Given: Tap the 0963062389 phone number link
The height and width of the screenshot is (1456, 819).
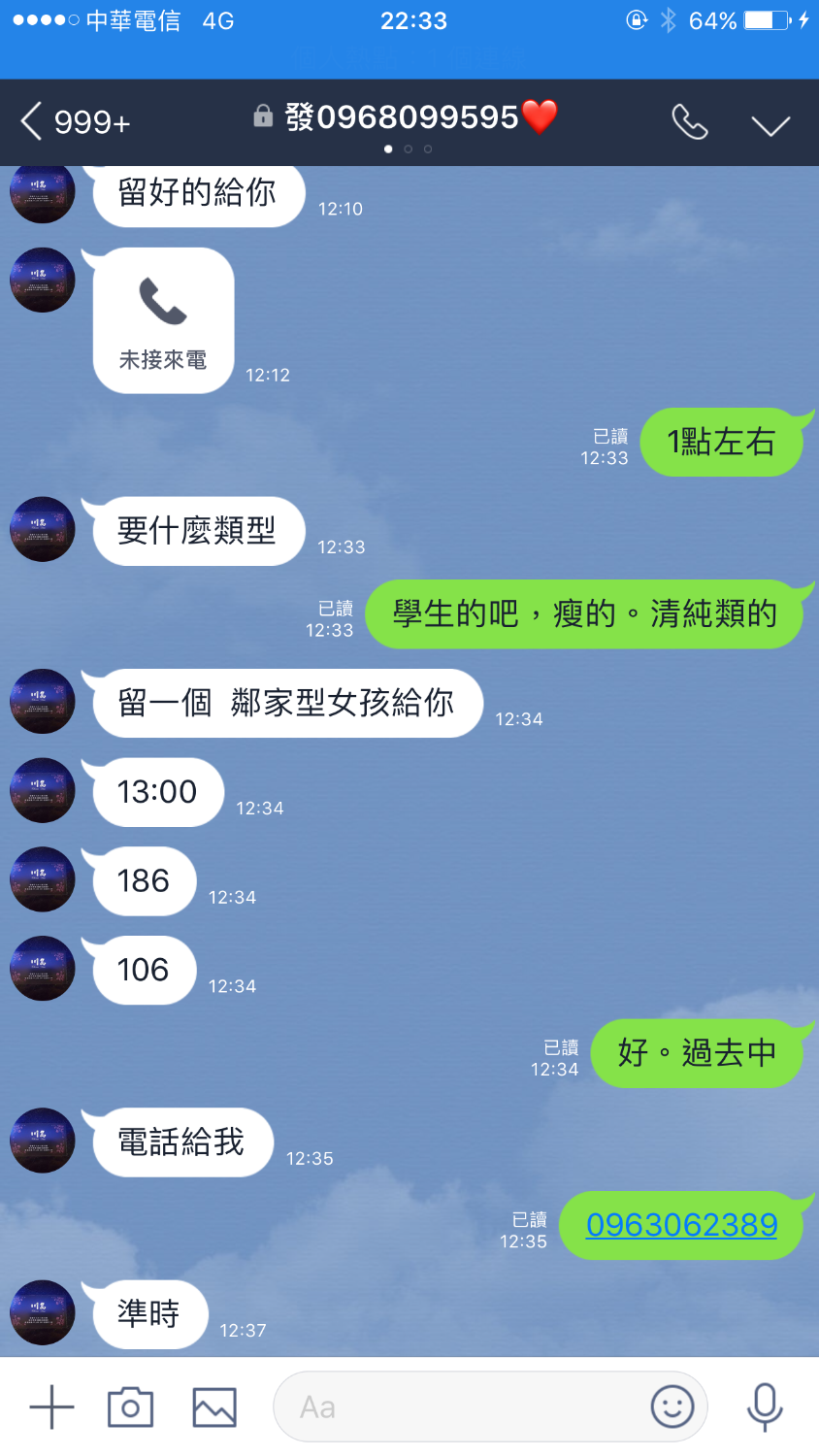Looking at the screenshot, I should tap(681, 1225).
